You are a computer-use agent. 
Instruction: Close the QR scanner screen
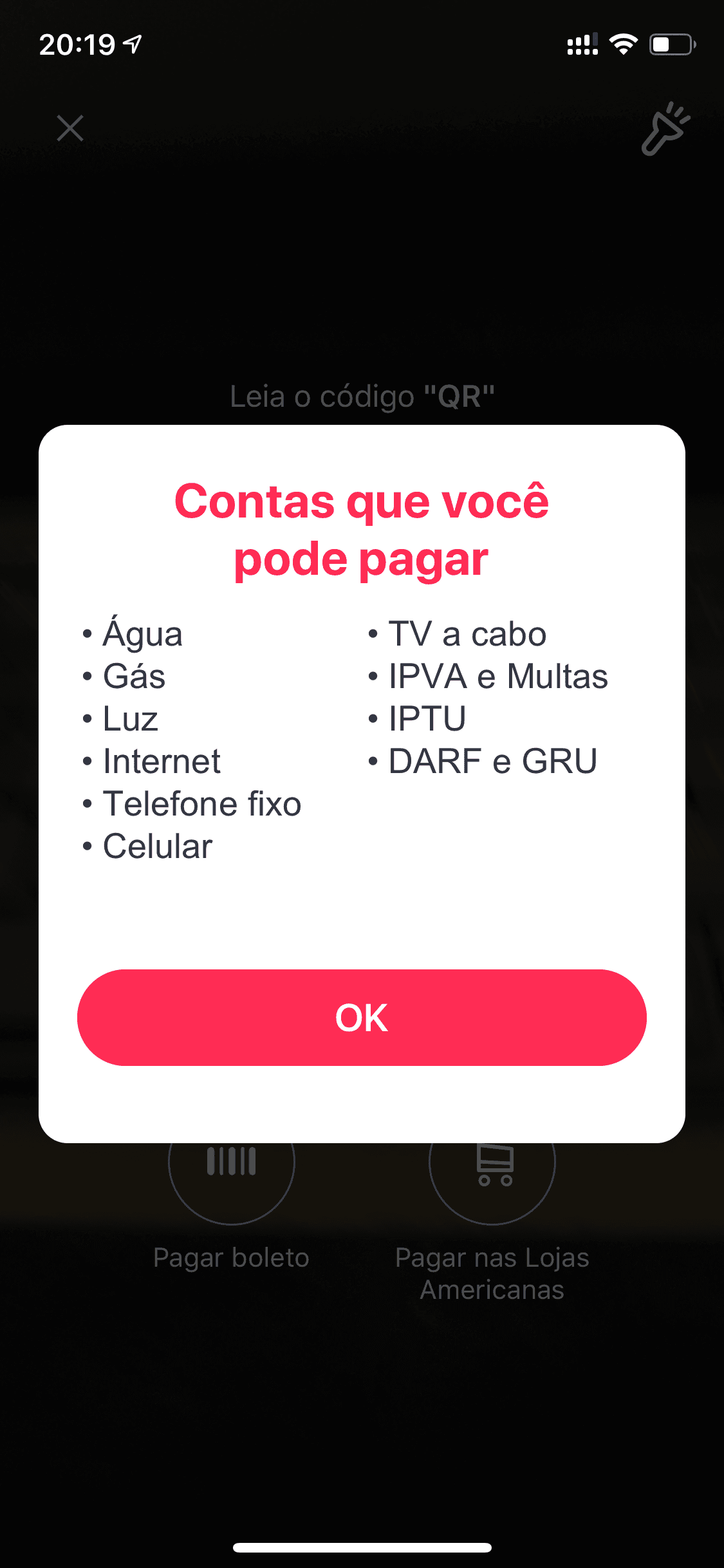[x=70, y=128]
